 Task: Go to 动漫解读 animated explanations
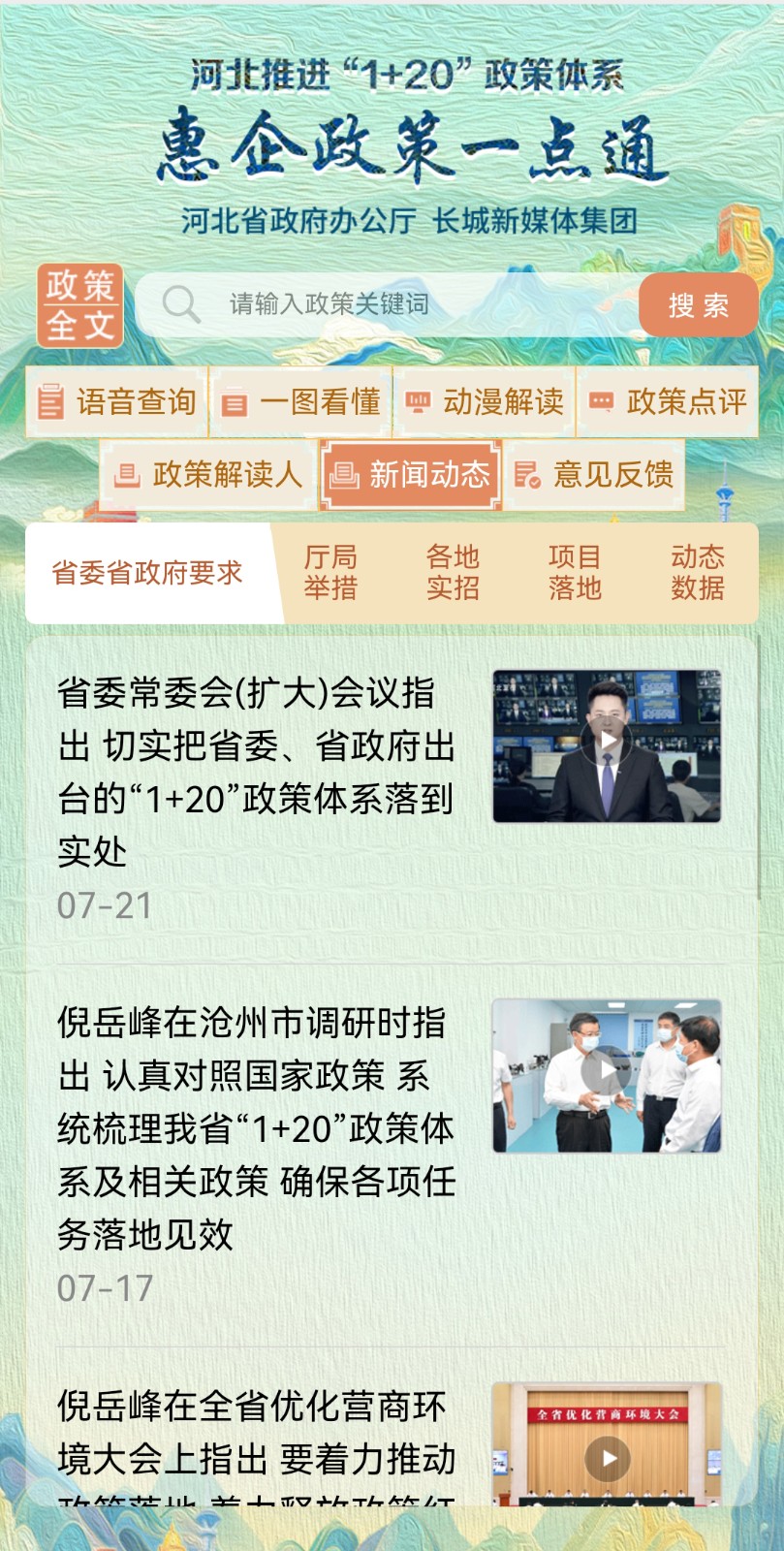(485, 401)
